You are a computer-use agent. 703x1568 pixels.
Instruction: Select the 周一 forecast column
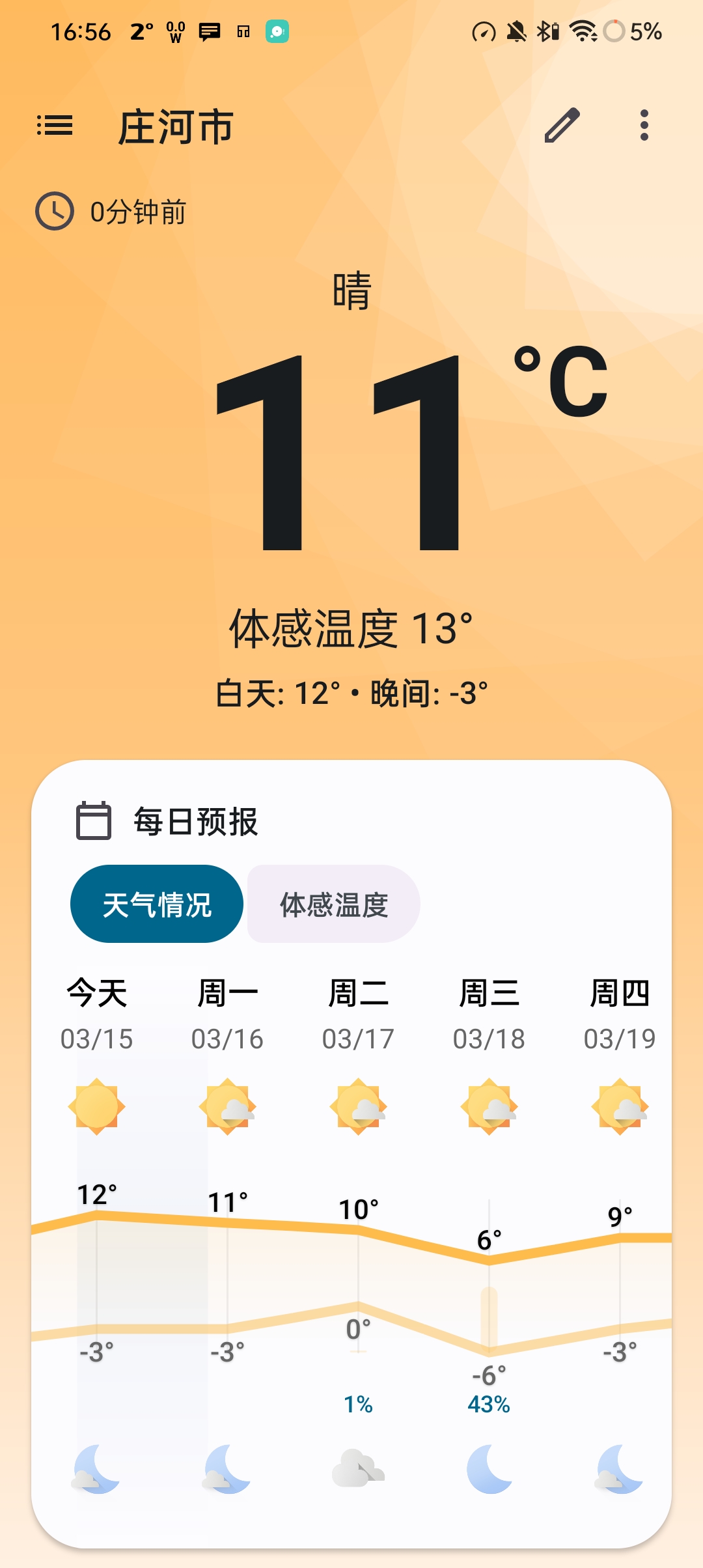tap(228, 993)
